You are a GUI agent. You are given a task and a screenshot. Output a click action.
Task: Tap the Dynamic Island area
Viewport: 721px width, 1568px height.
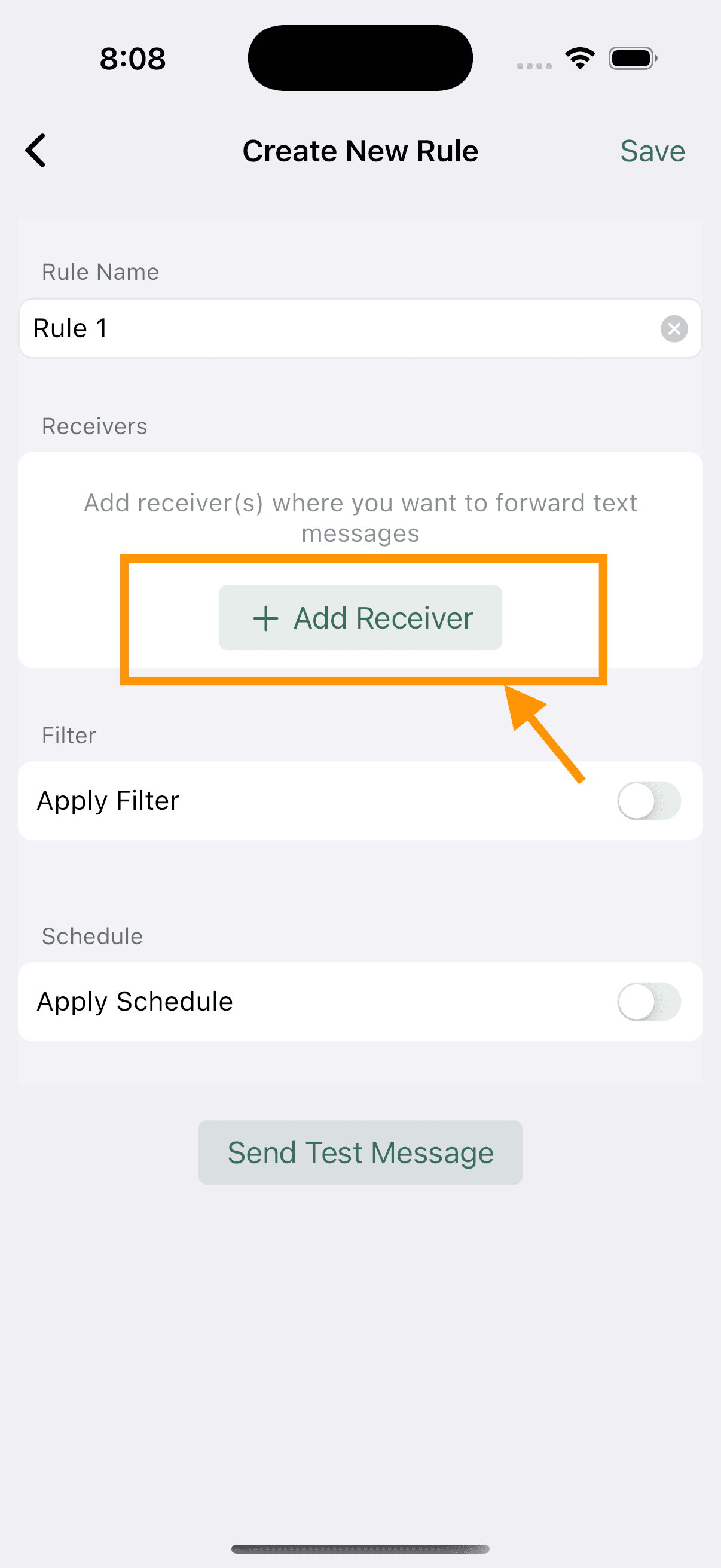[360, 58]
